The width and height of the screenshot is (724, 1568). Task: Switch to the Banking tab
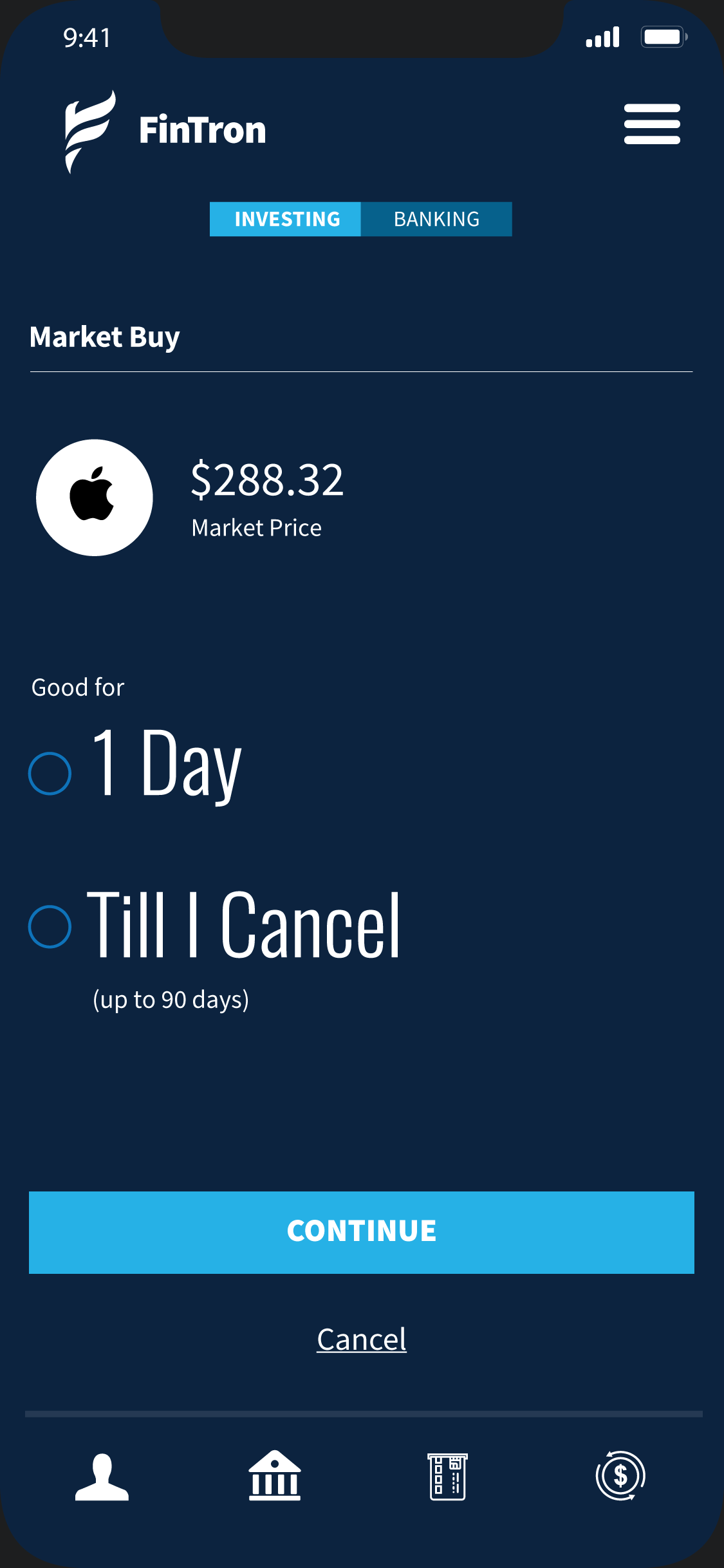pyautogui.click(x=436, y=219)
